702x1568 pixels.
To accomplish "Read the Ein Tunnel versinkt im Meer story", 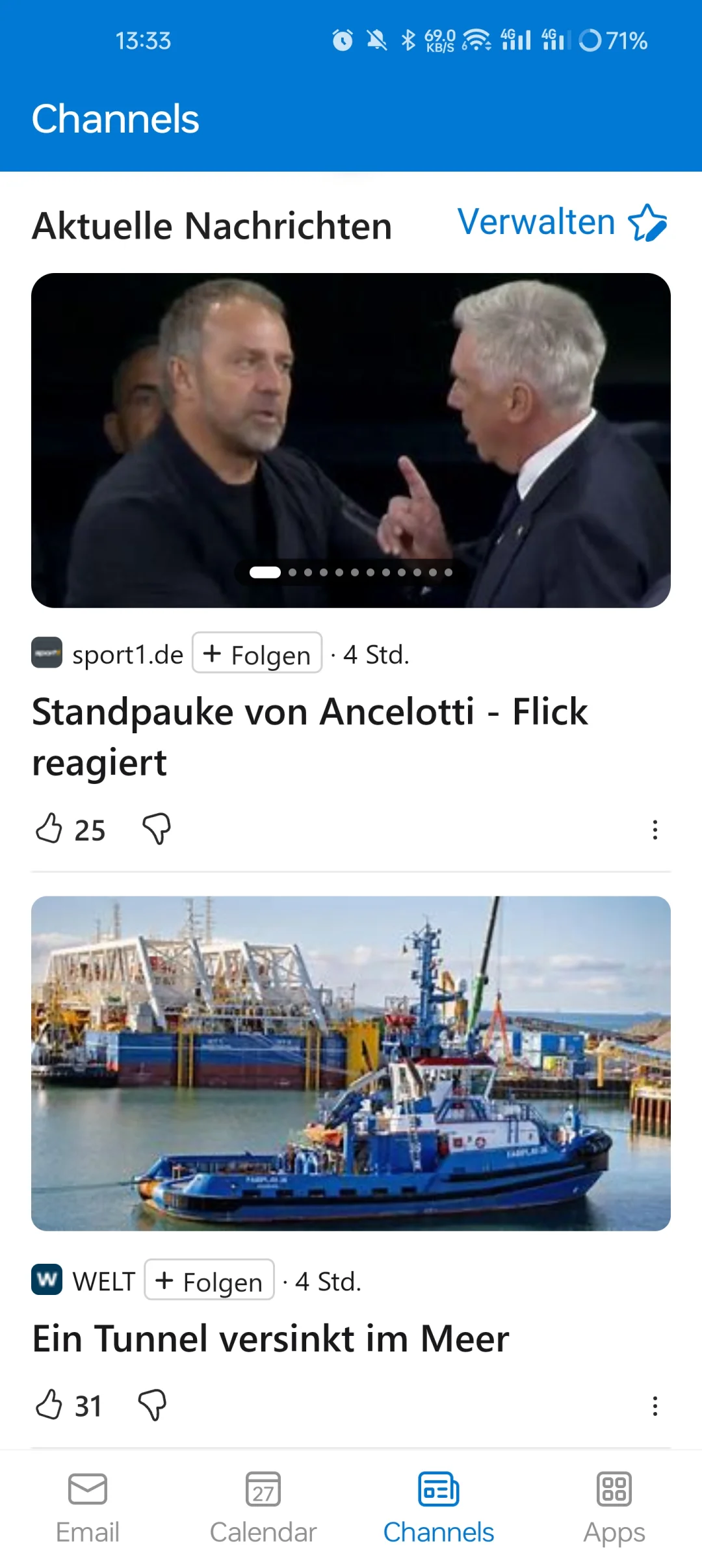I will point(270,1339).
